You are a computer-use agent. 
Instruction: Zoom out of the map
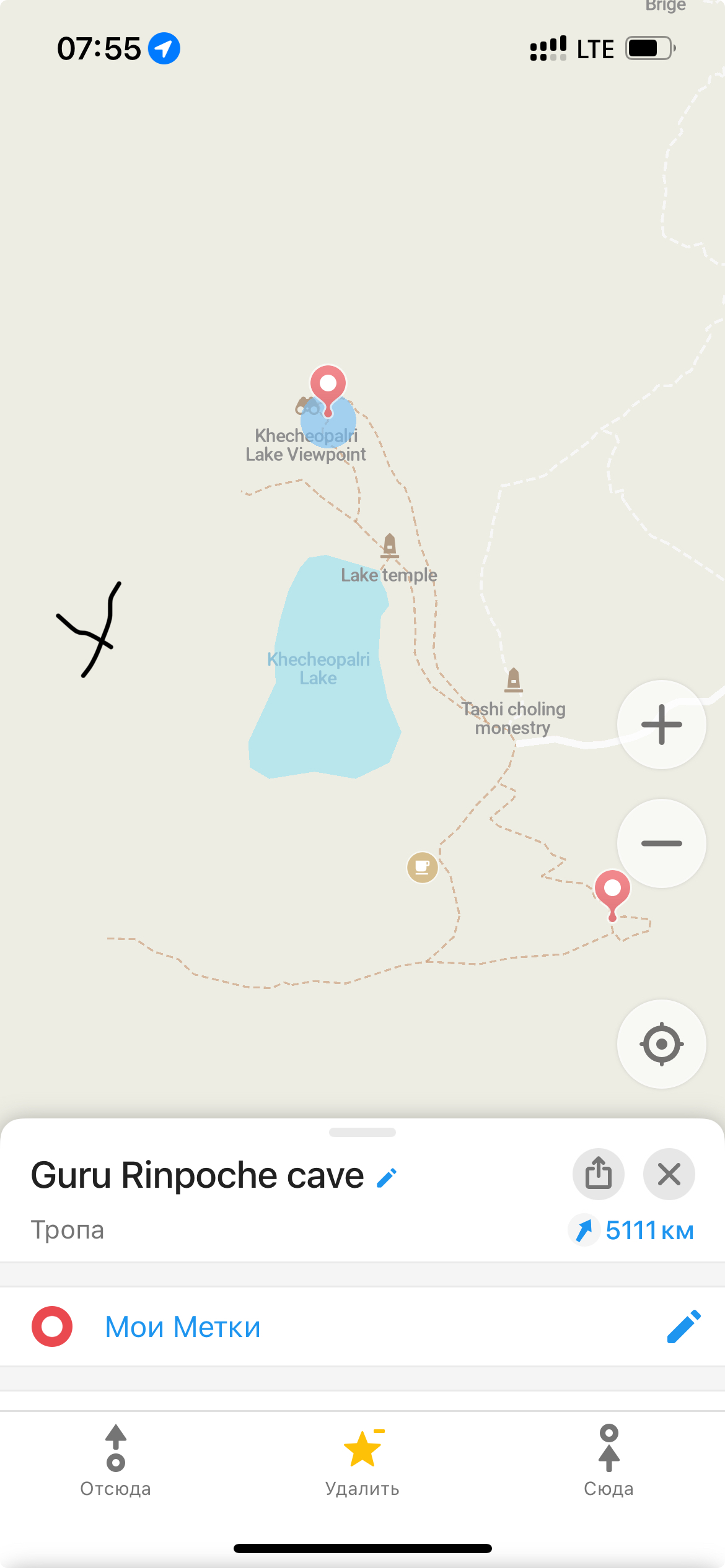click(x=661, y=843)
